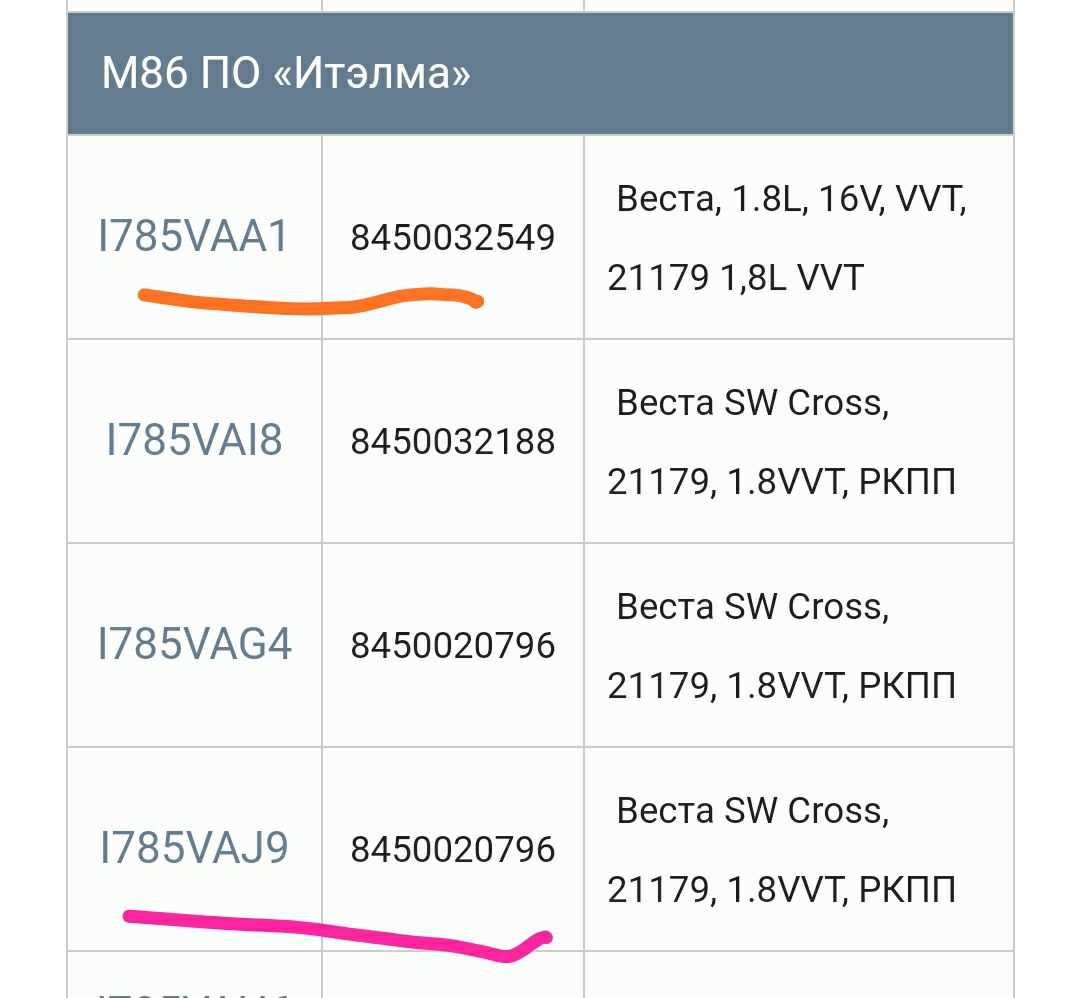Open the I785VAI8 firmware link
The image size is (1080, 998).
click(194, 439)
